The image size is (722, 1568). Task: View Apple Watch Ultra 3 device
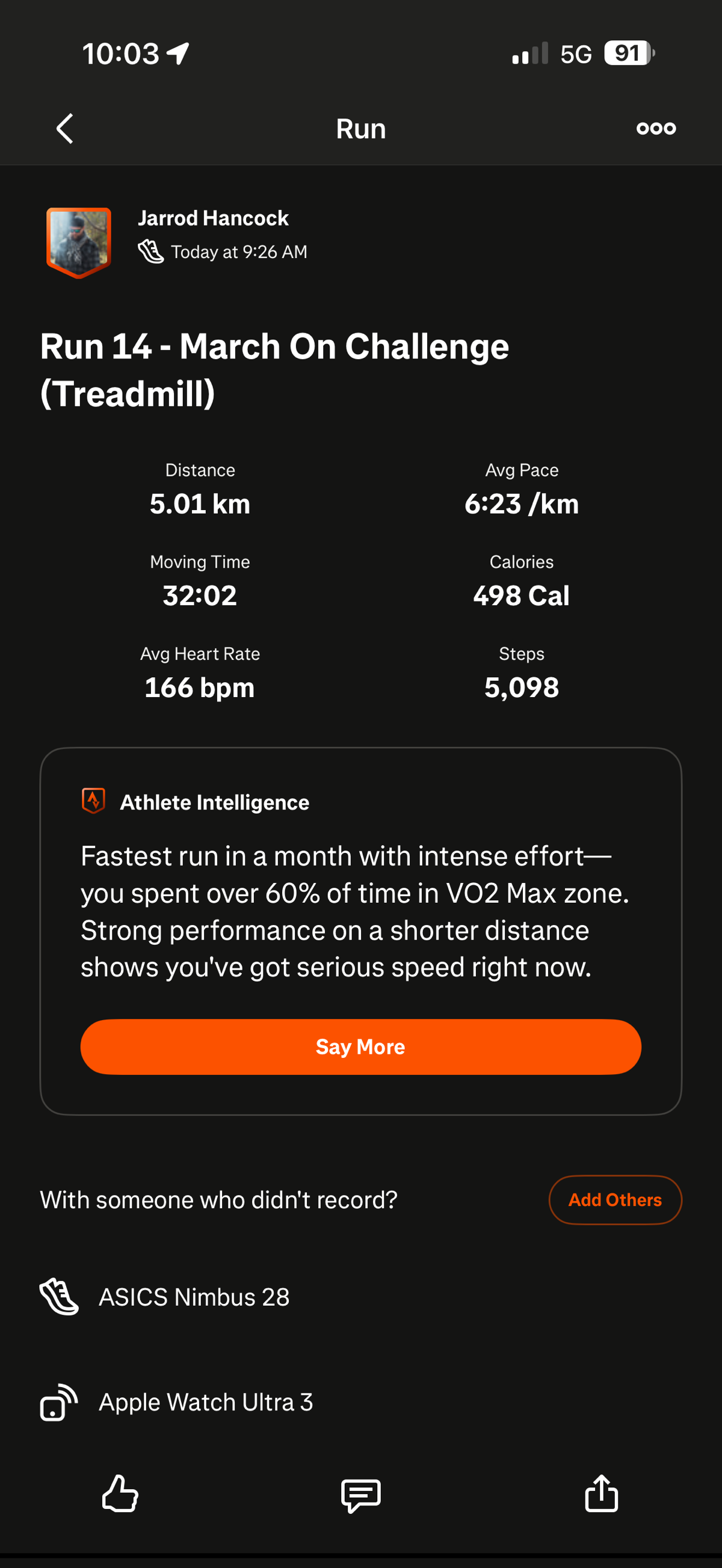(x=205, y=1402)
